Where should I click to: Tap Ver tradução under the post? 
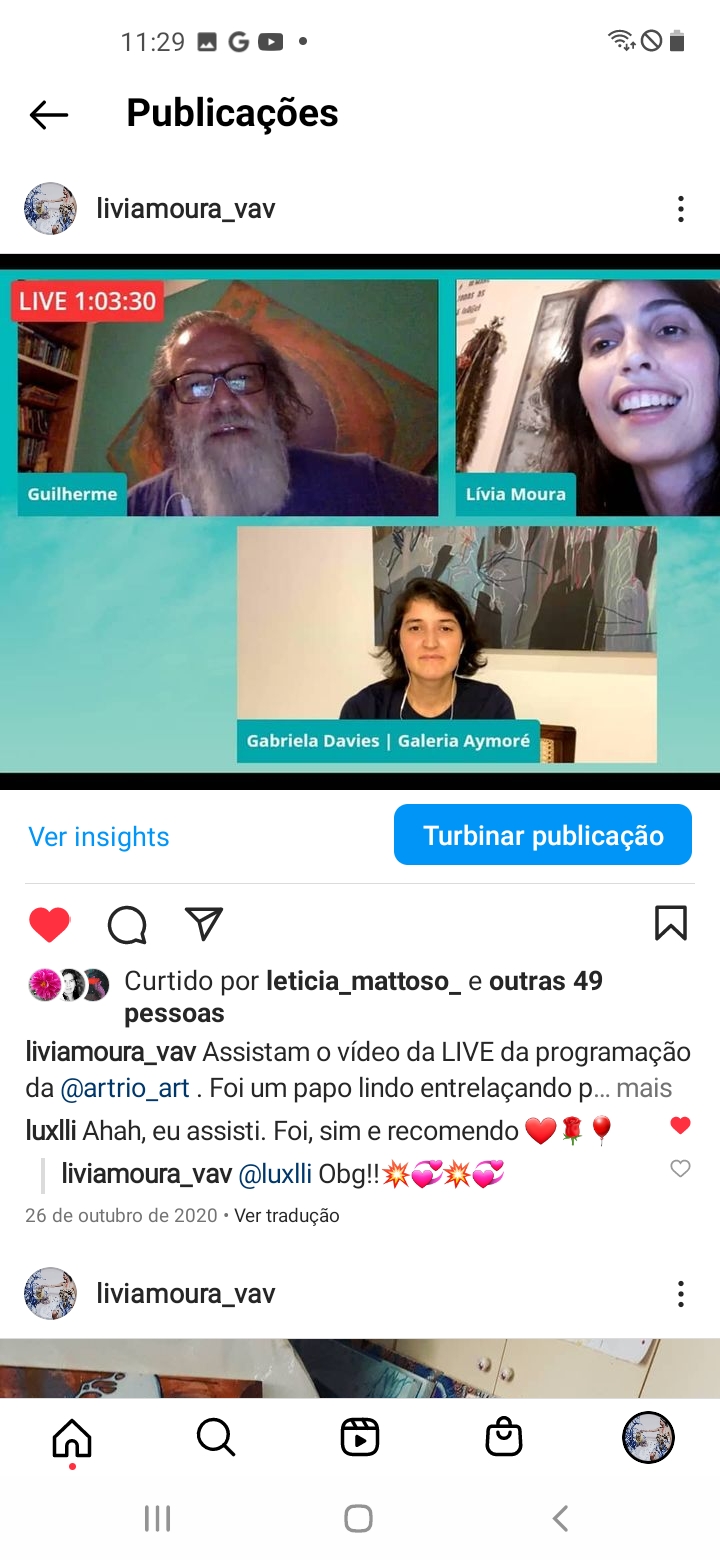coord(287,1216)
